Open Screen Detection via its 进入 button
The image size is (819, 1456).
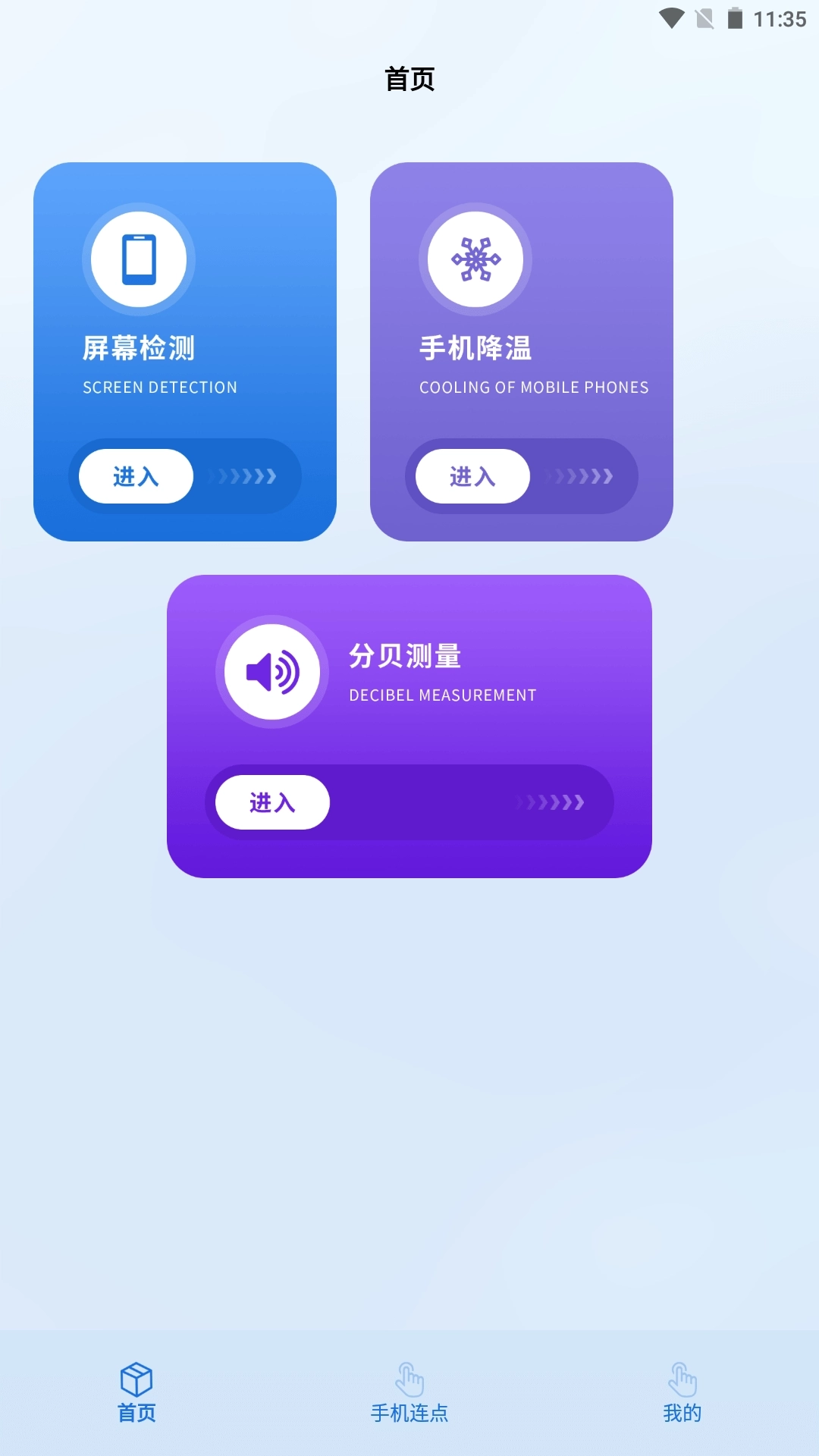click(134, 476)
